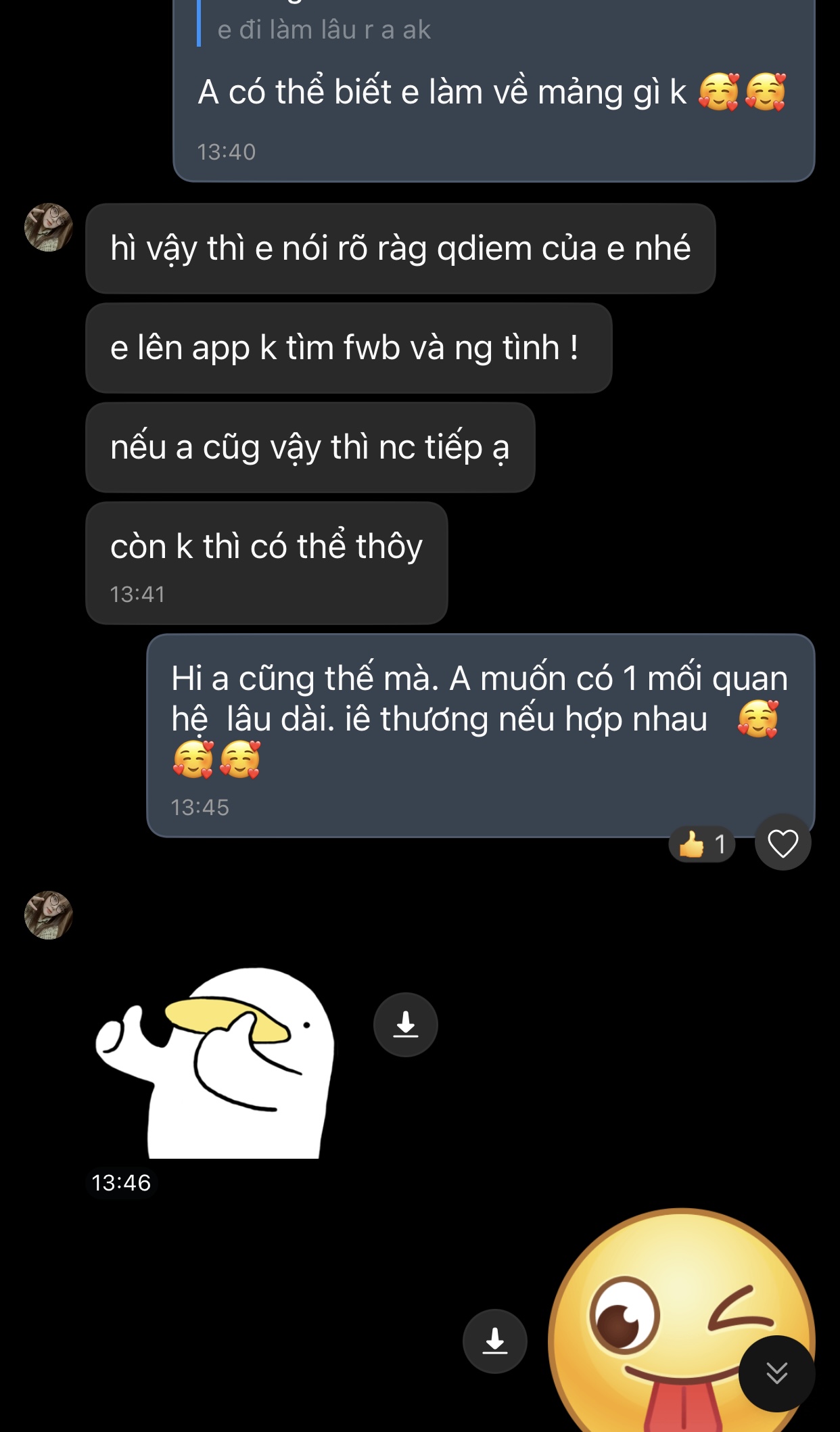Open the thumbs-up reaction count
840x1432 pixels.
click(x=702, y=844)
